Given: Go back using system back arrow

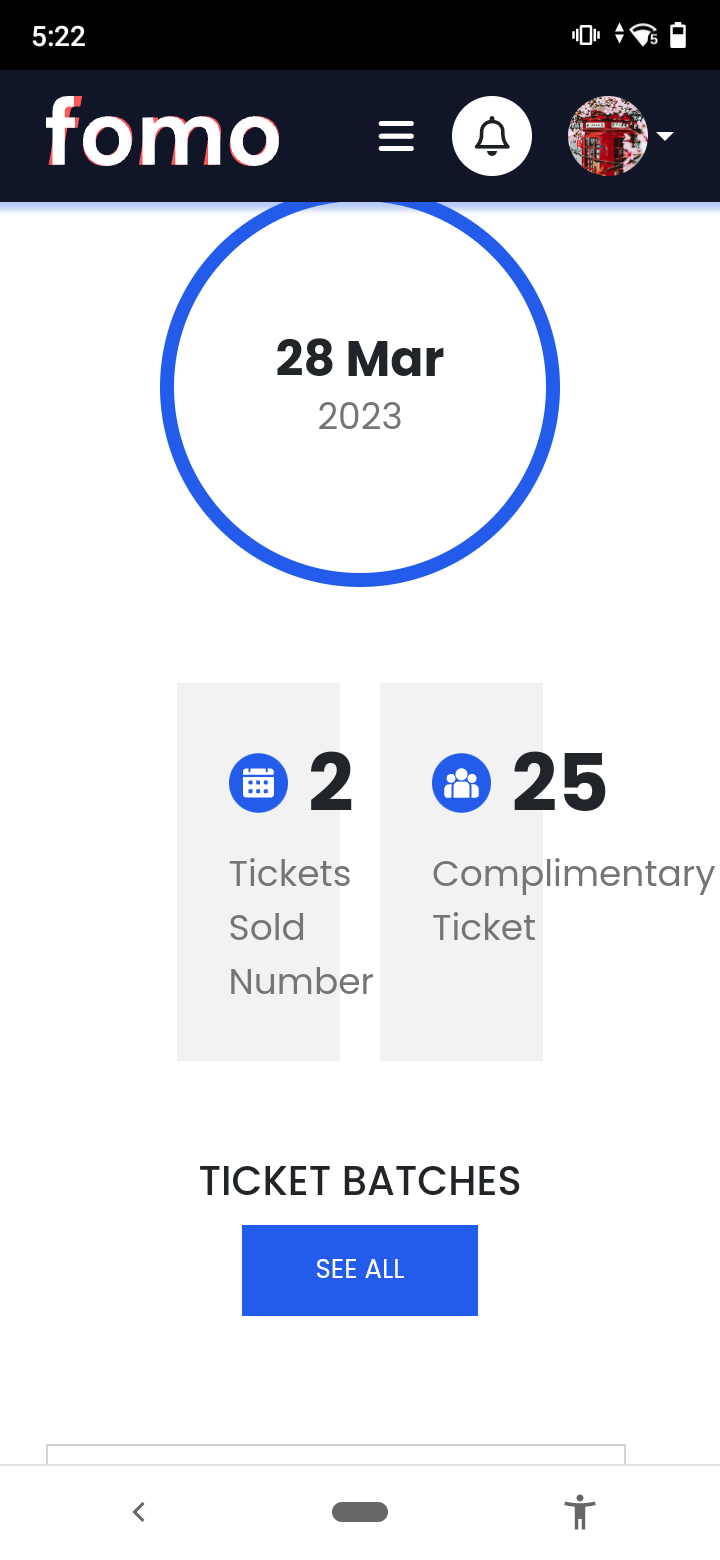Looking at the screenshot, I should [x=139, y=1512].
